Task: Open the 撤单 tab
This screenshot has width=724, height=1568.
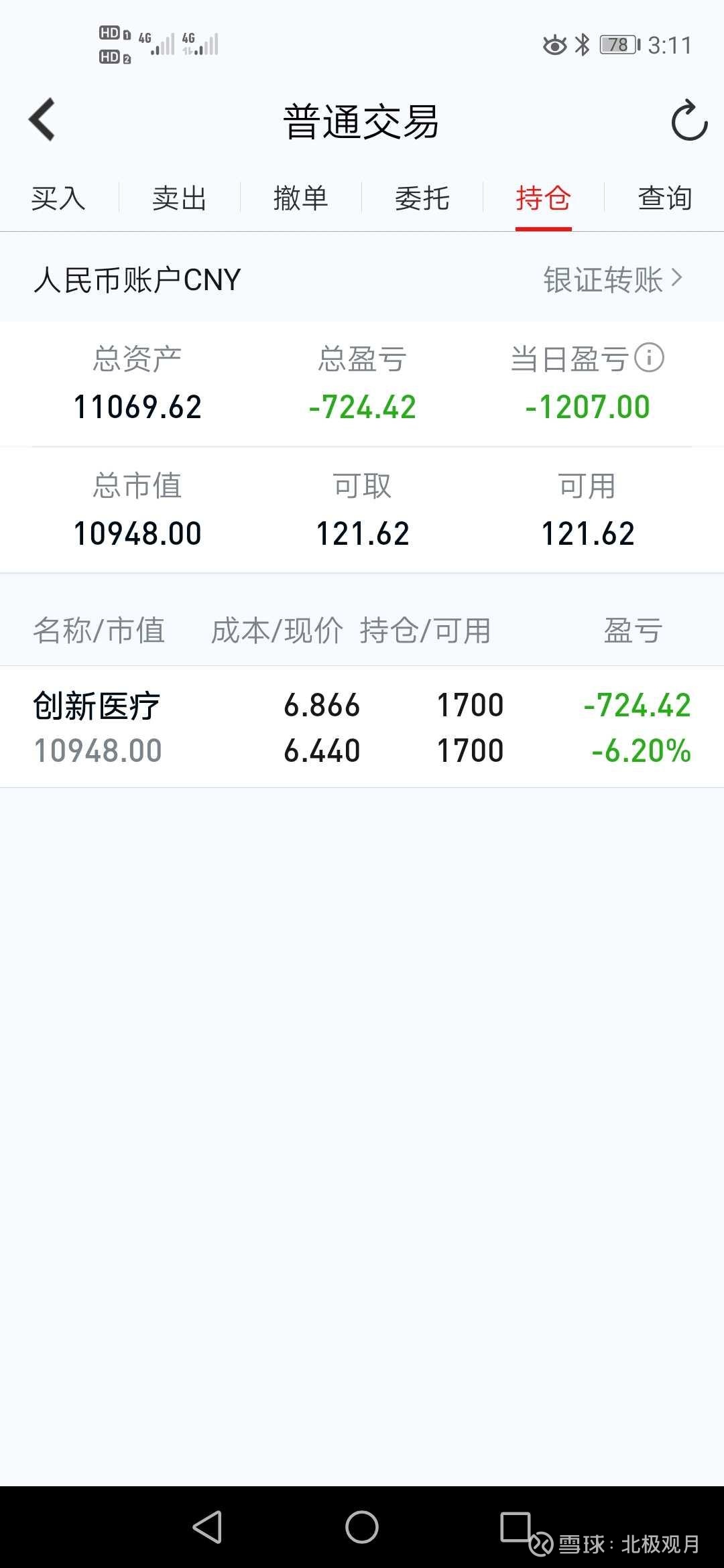Action: pyautogui.click(x=300, y=198)
